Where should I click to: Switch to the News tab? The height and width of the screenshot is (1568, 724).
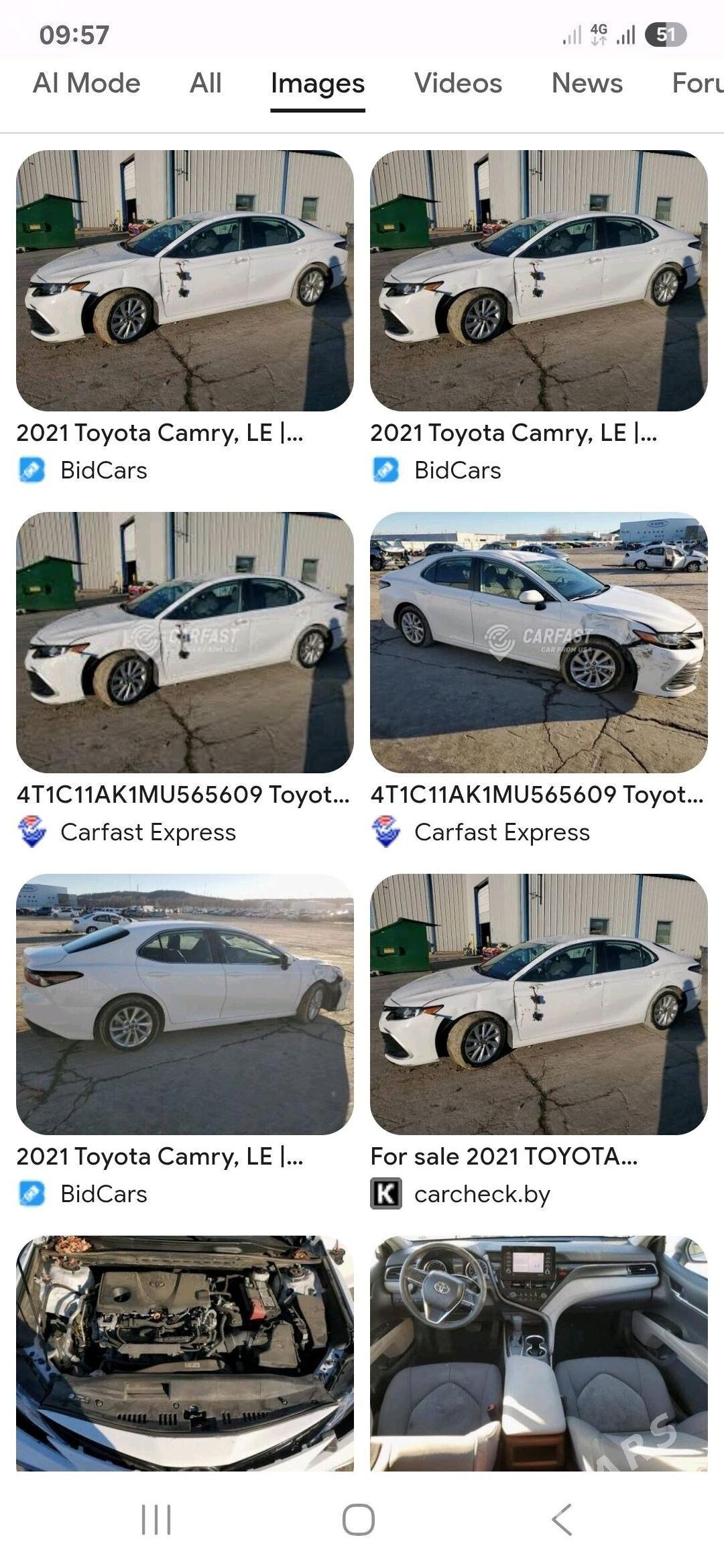tap(587, 83)
